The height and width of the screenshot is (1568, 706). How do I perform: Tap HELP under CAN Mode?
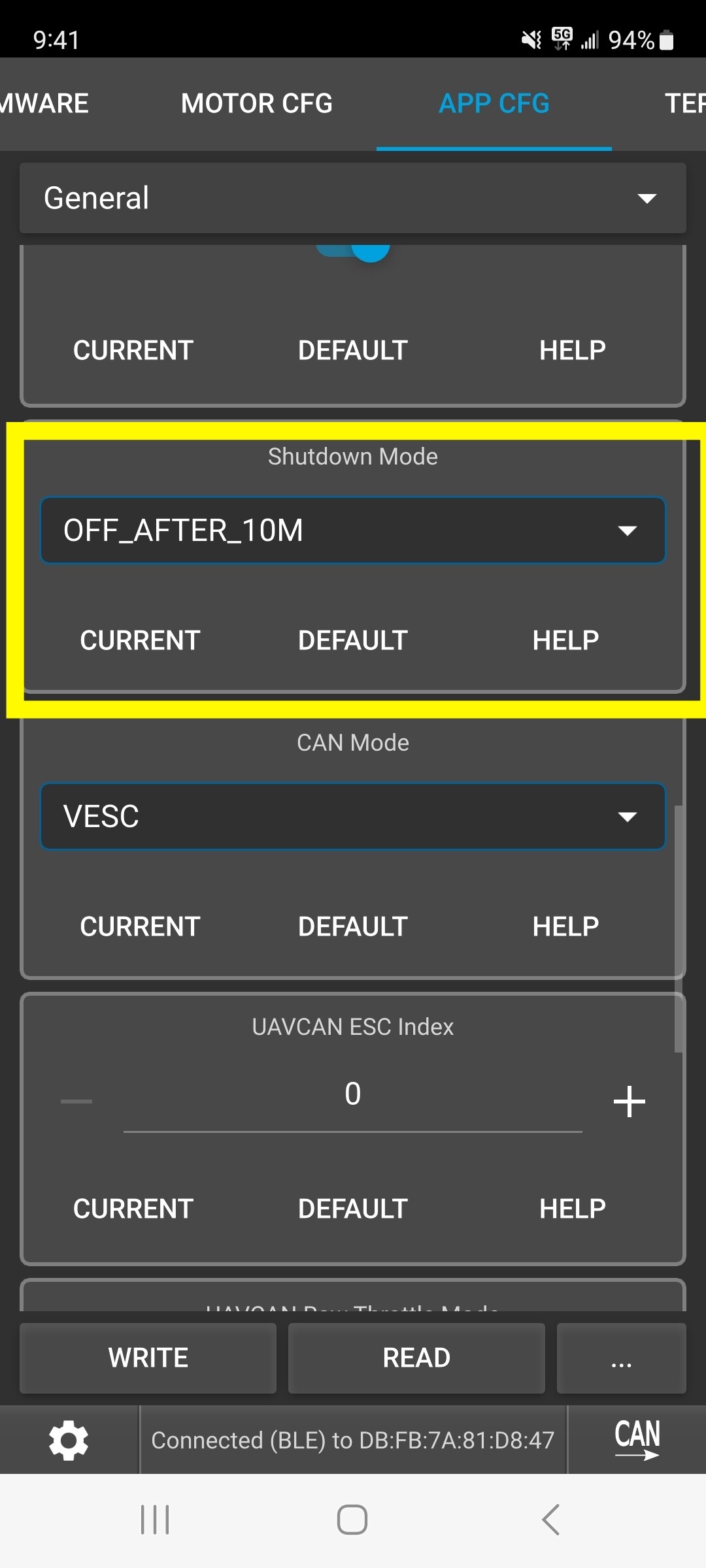tap(565, 926)
